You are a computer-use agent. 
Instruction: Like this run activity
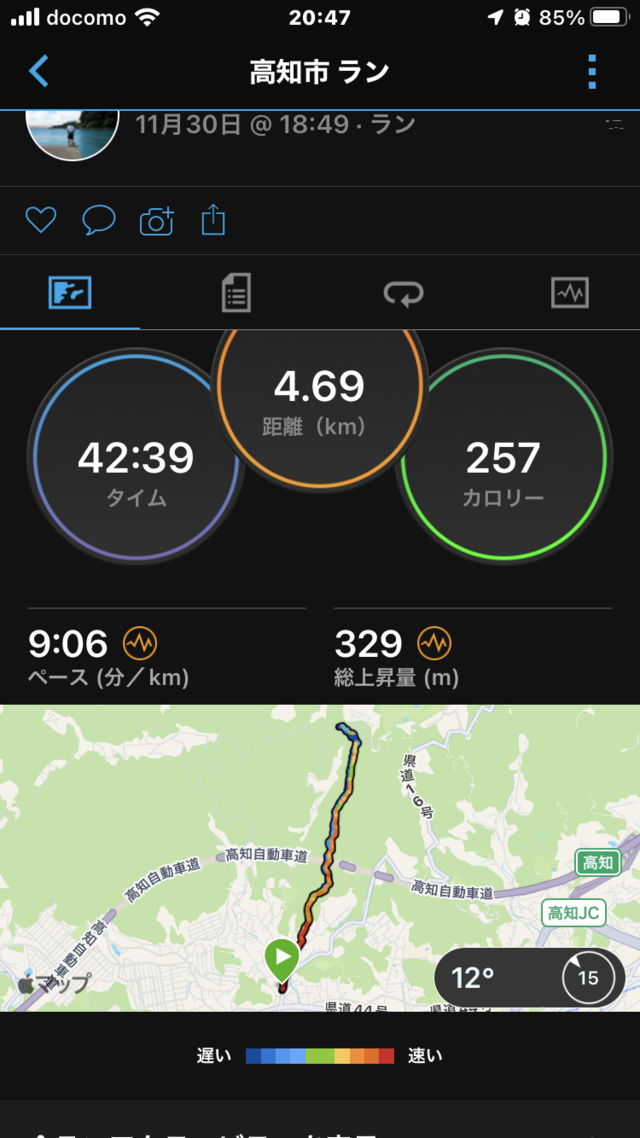(41, 219)
